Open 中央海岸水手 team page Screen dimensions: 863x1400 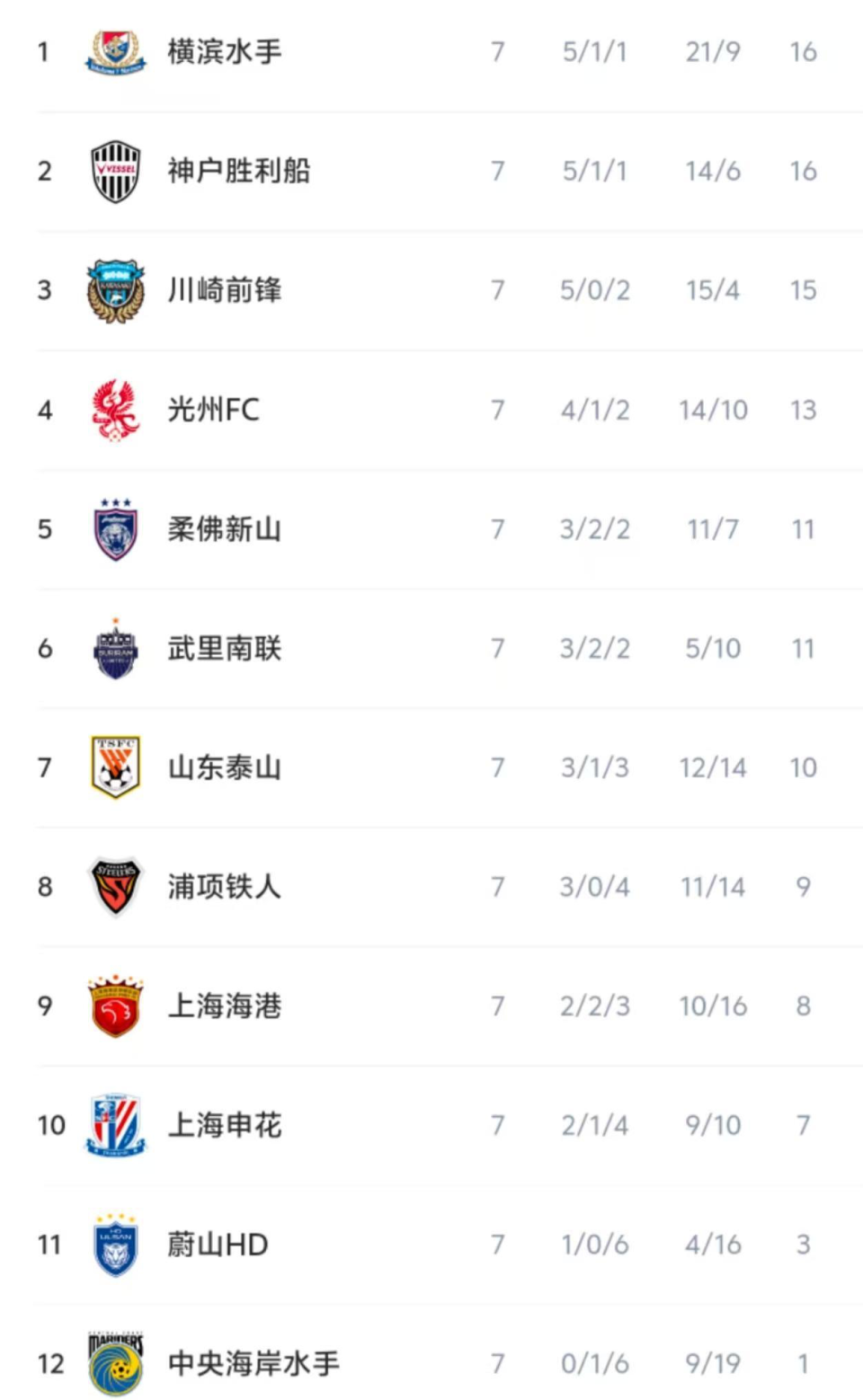click(x=431, y=1353)
